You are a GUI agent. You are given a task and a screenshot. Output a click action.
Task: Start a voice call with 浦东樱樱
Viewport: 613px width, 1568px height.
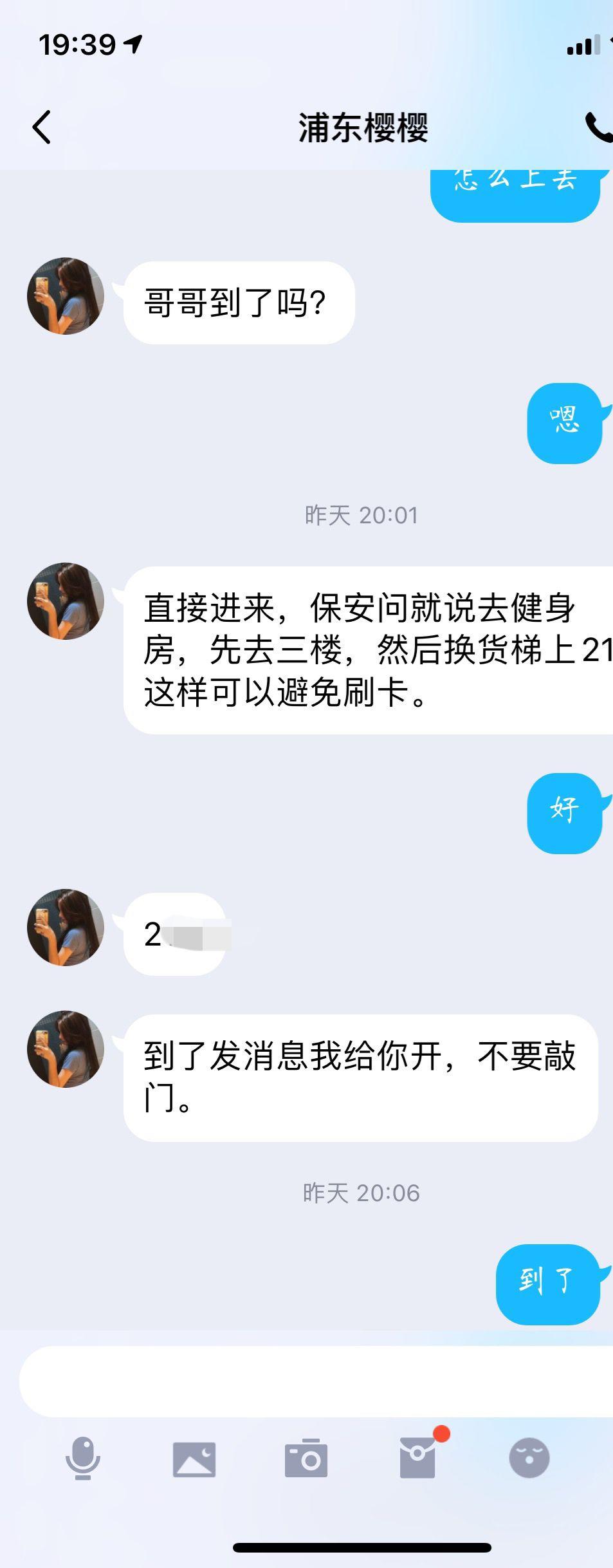(x=598, y=127)
